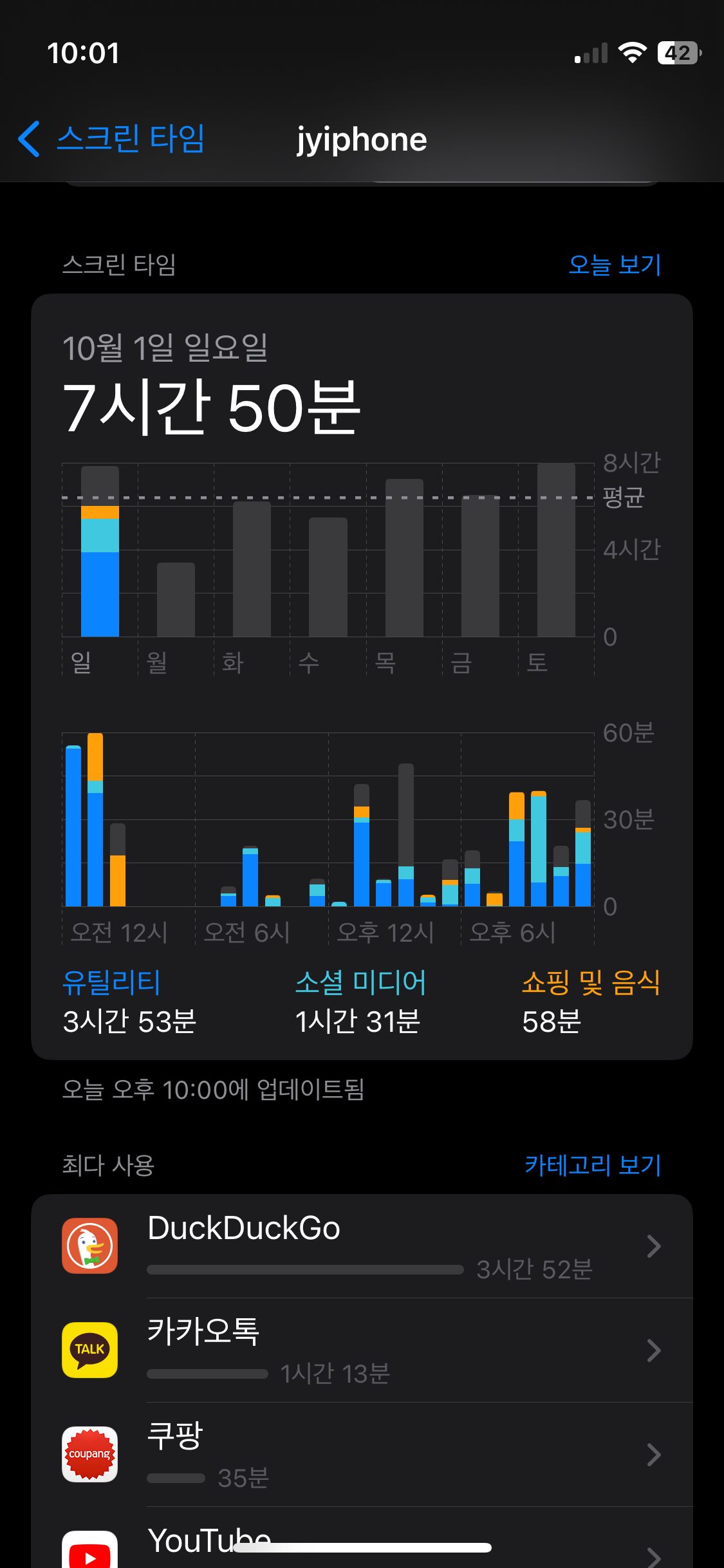Open DuckDuckGo usage details

[x=362, y=1246]
